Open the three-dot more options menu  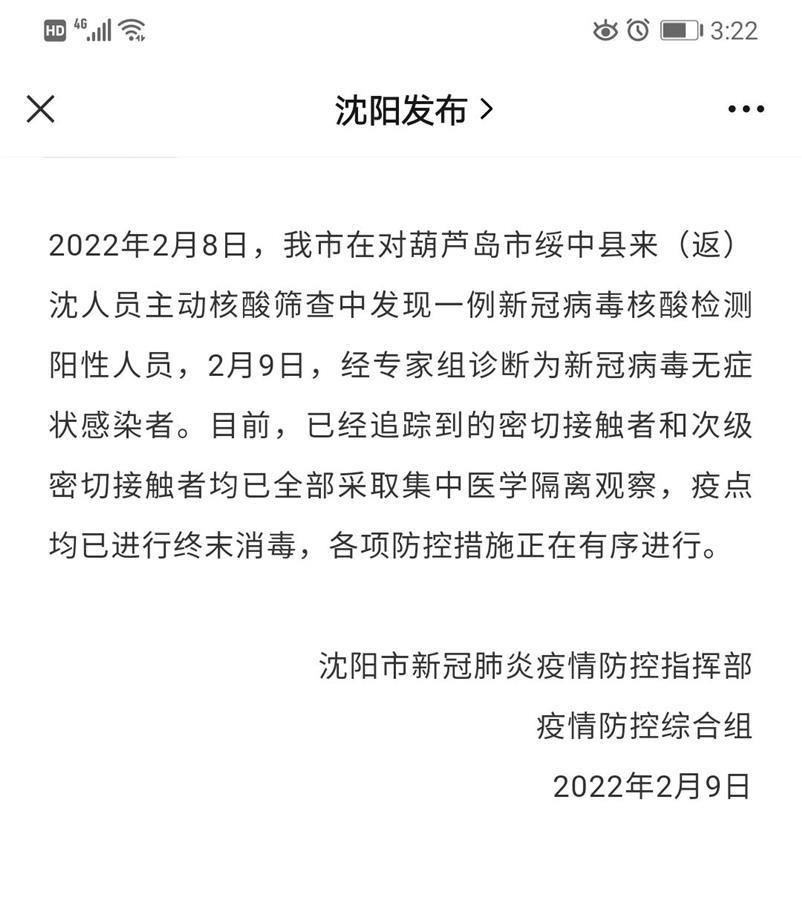746,109
